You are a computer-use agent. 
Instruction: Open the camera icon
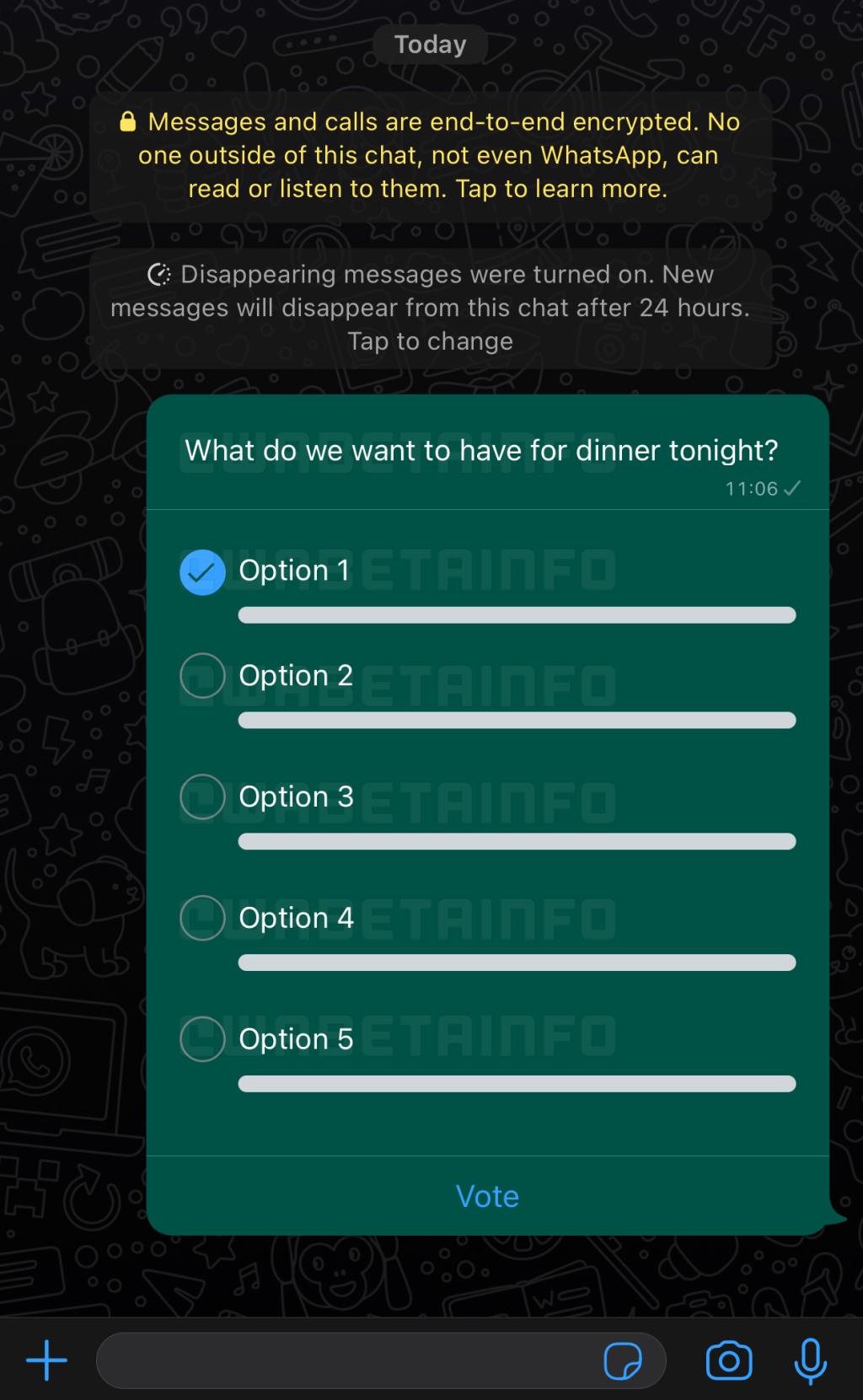click(729, 1360)
